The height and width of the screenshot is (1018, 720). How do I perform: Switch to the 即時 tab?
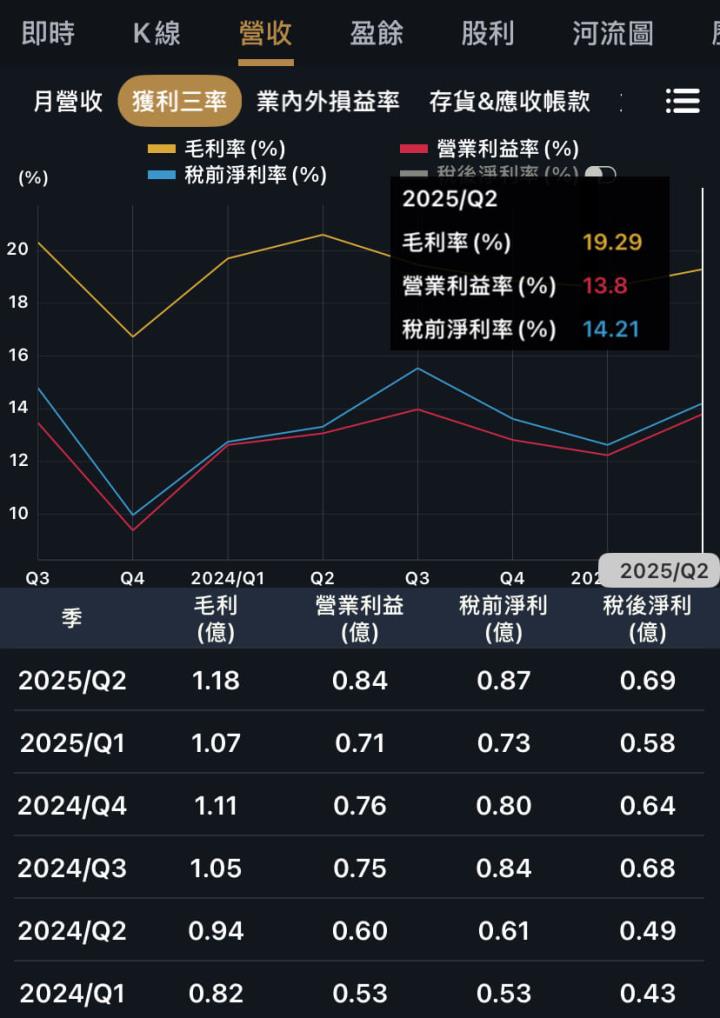48,33
